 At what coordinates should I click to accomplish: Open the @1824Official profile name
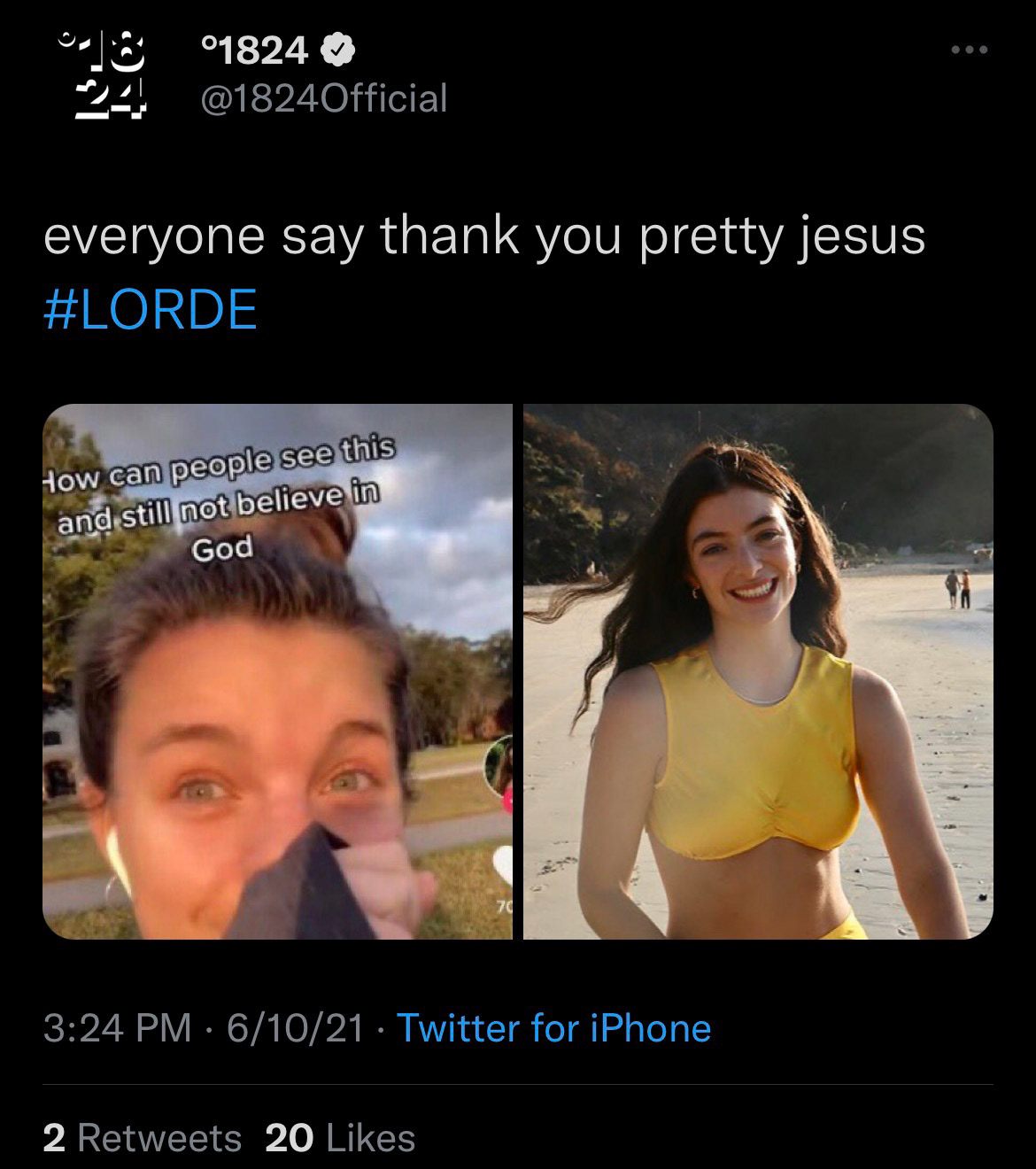click(324, 98)
